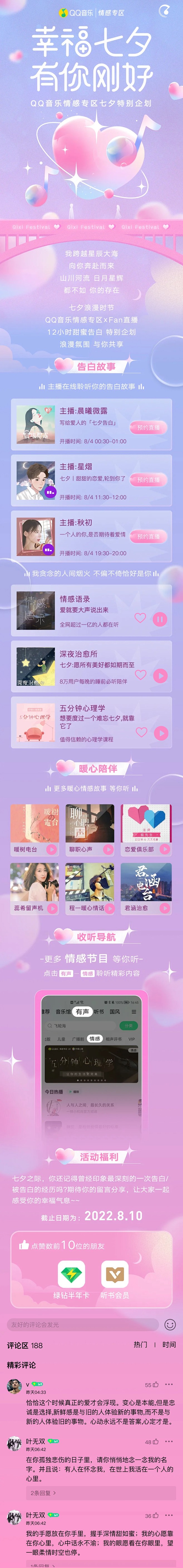Play the 深夜治愈所 program

(x=160, y=676)
